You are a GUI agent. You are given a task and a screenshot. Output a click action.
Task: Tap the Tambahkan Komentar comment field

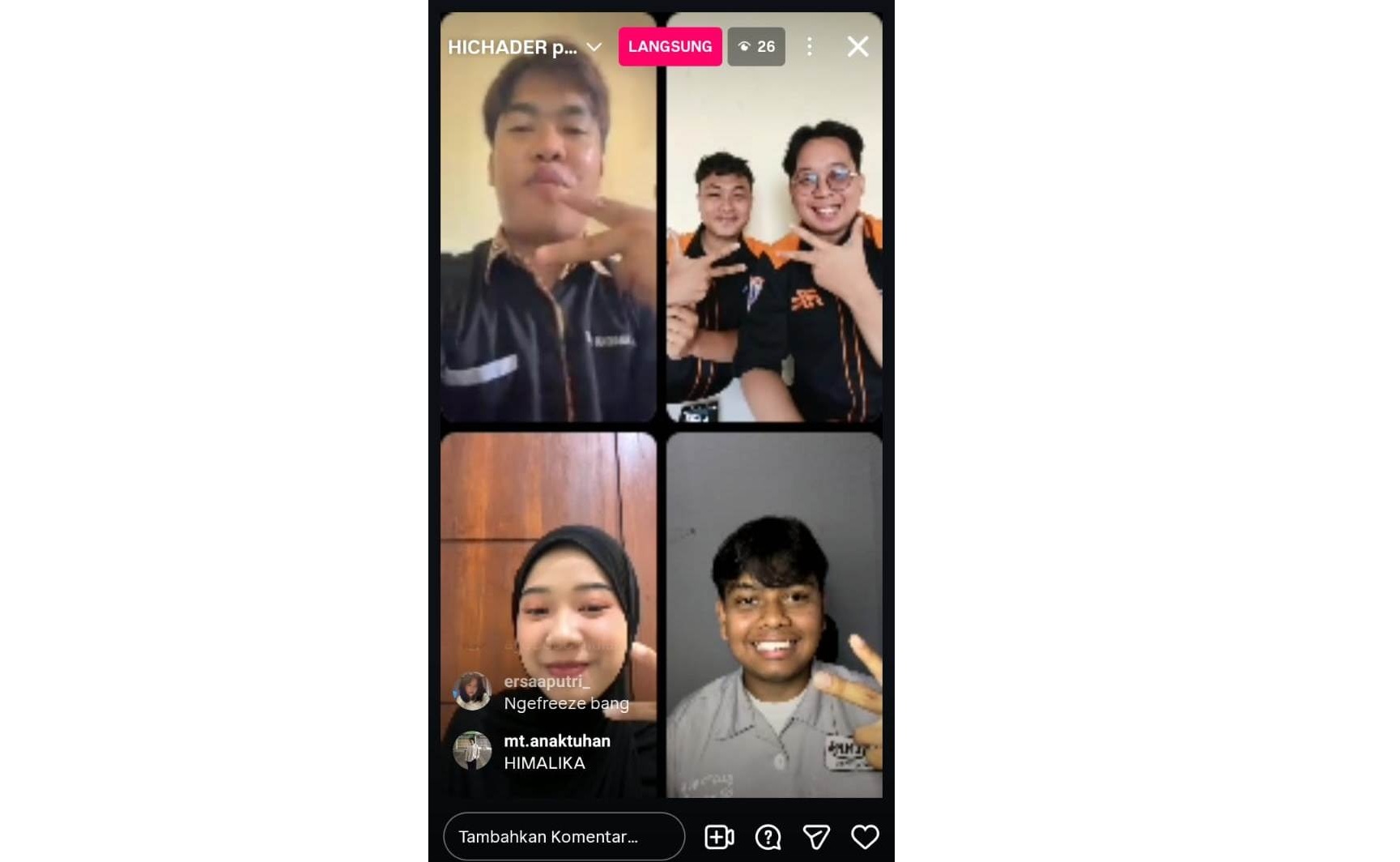coord(564,836)
